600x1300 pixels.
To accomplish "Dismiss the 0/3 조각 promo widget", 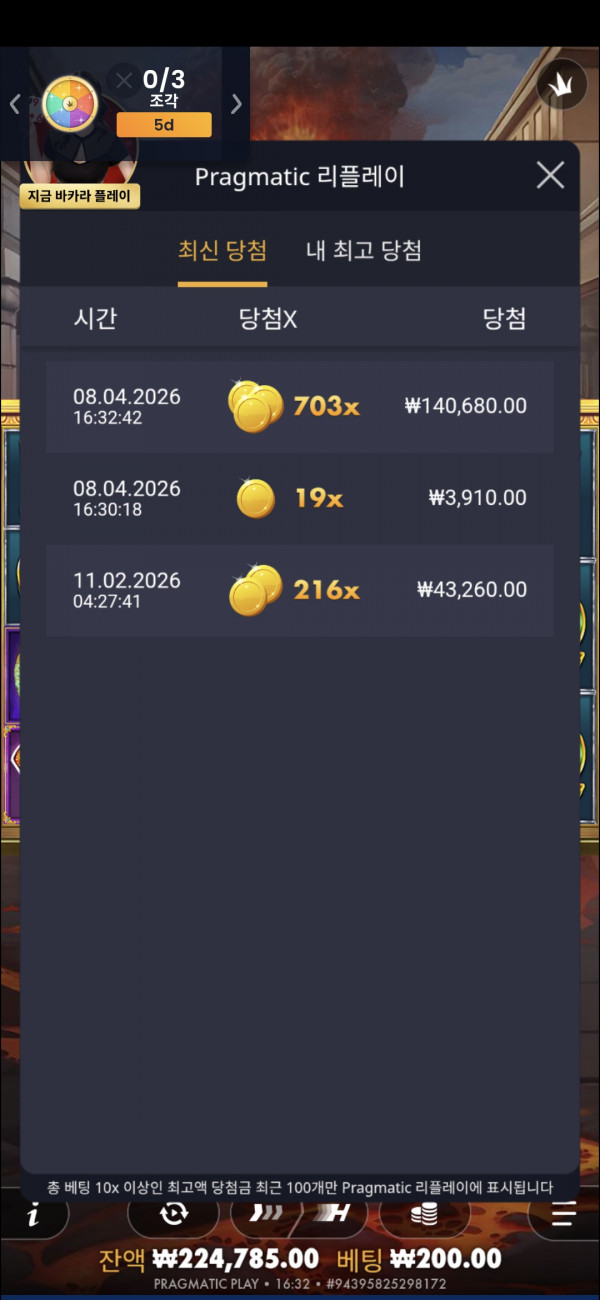I will (124, 79).
